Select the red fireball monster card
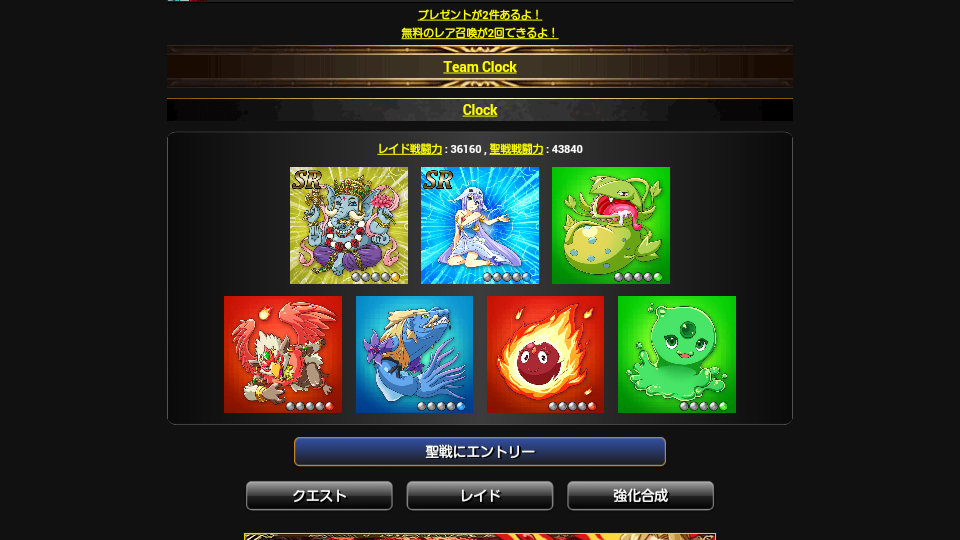 click(545, 354)
